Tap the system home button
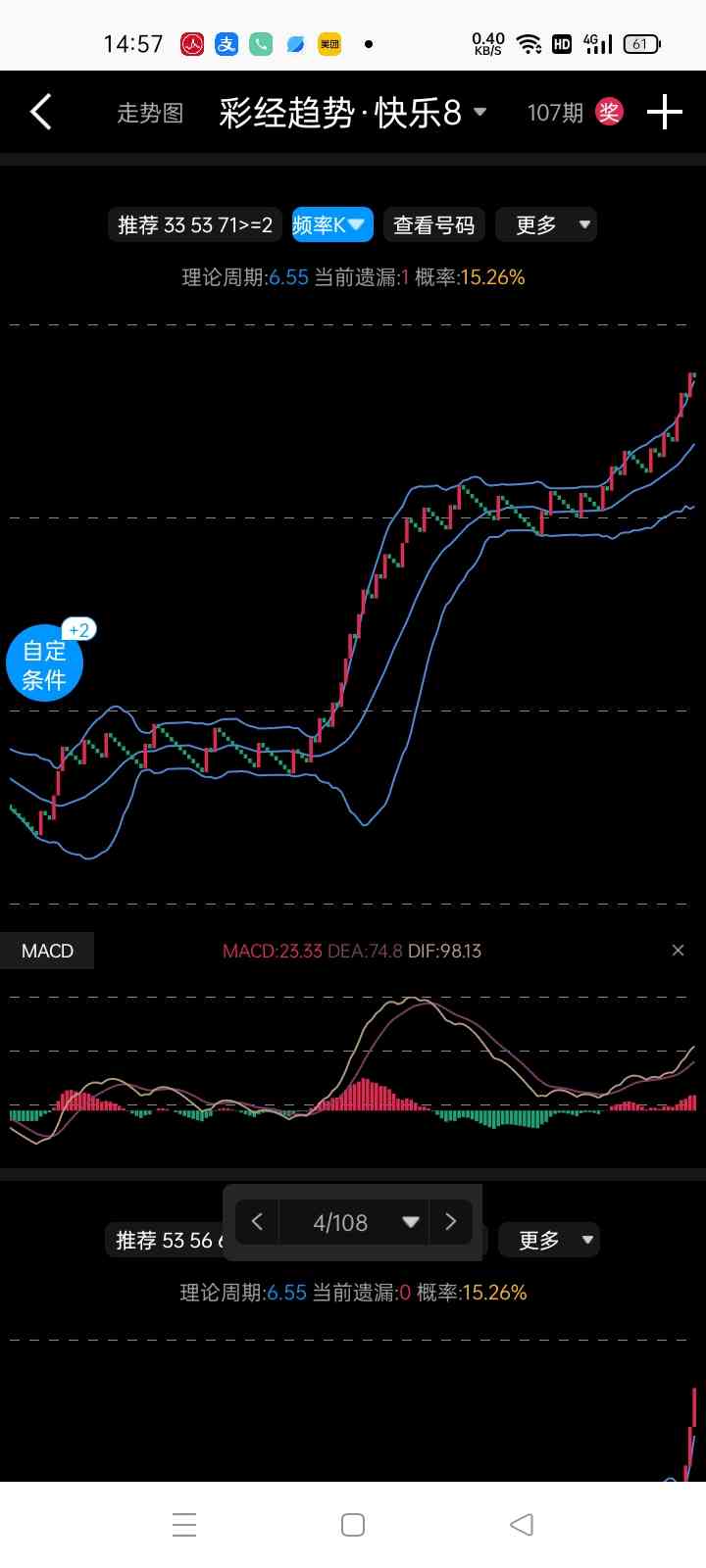 click(353, 1525)
